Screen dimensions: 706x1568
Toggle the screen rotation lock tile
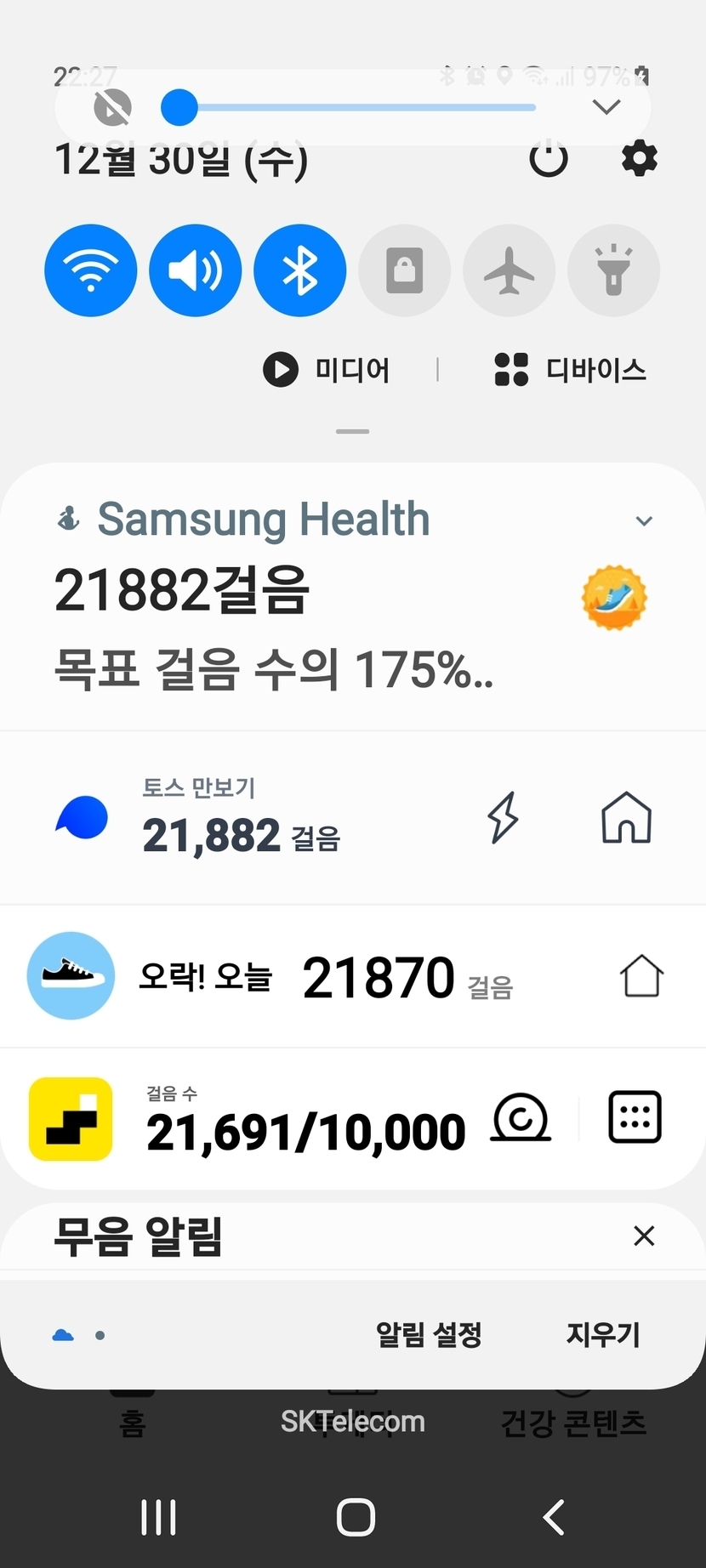pos(405,270)
